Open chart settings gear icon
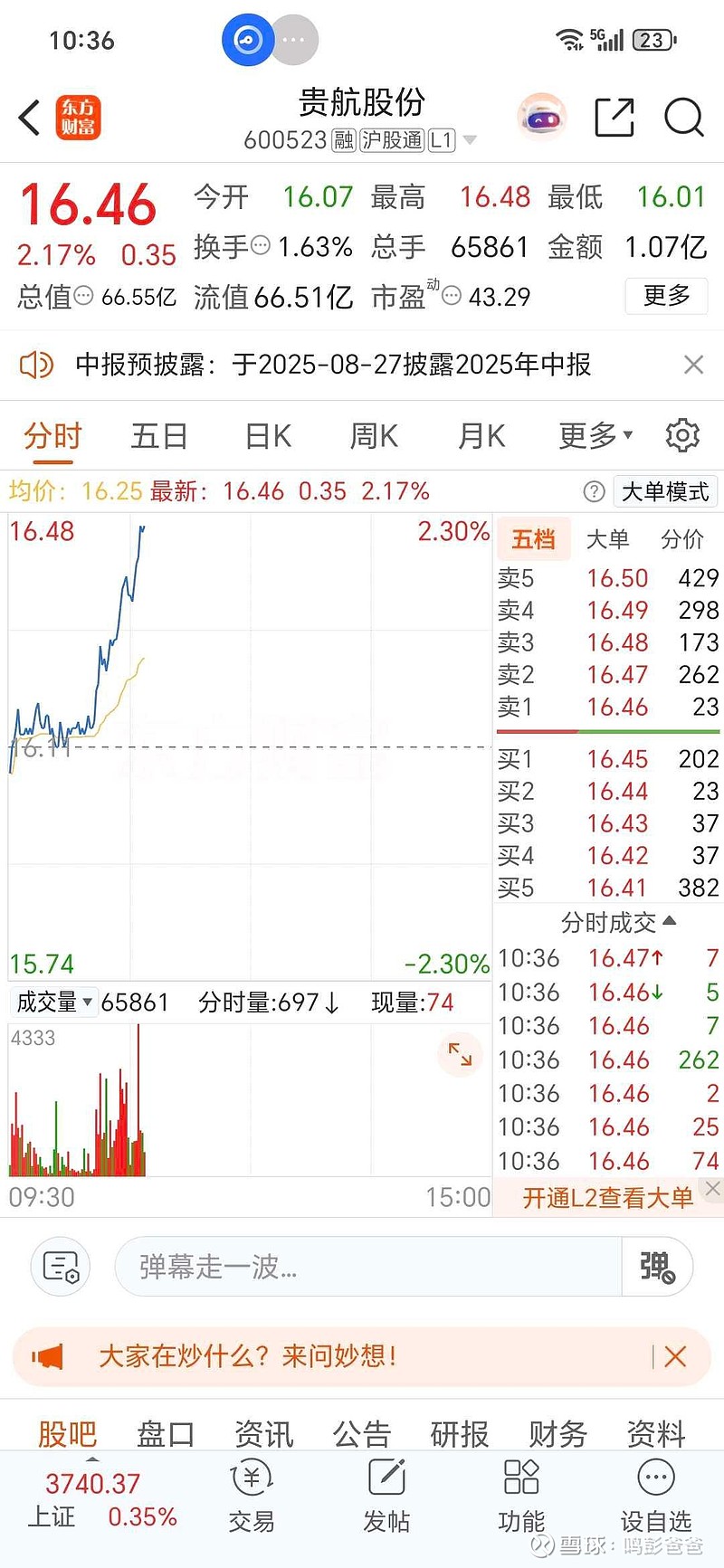The width and height of the screenshot is (724, 1568). tap(682, 435)
